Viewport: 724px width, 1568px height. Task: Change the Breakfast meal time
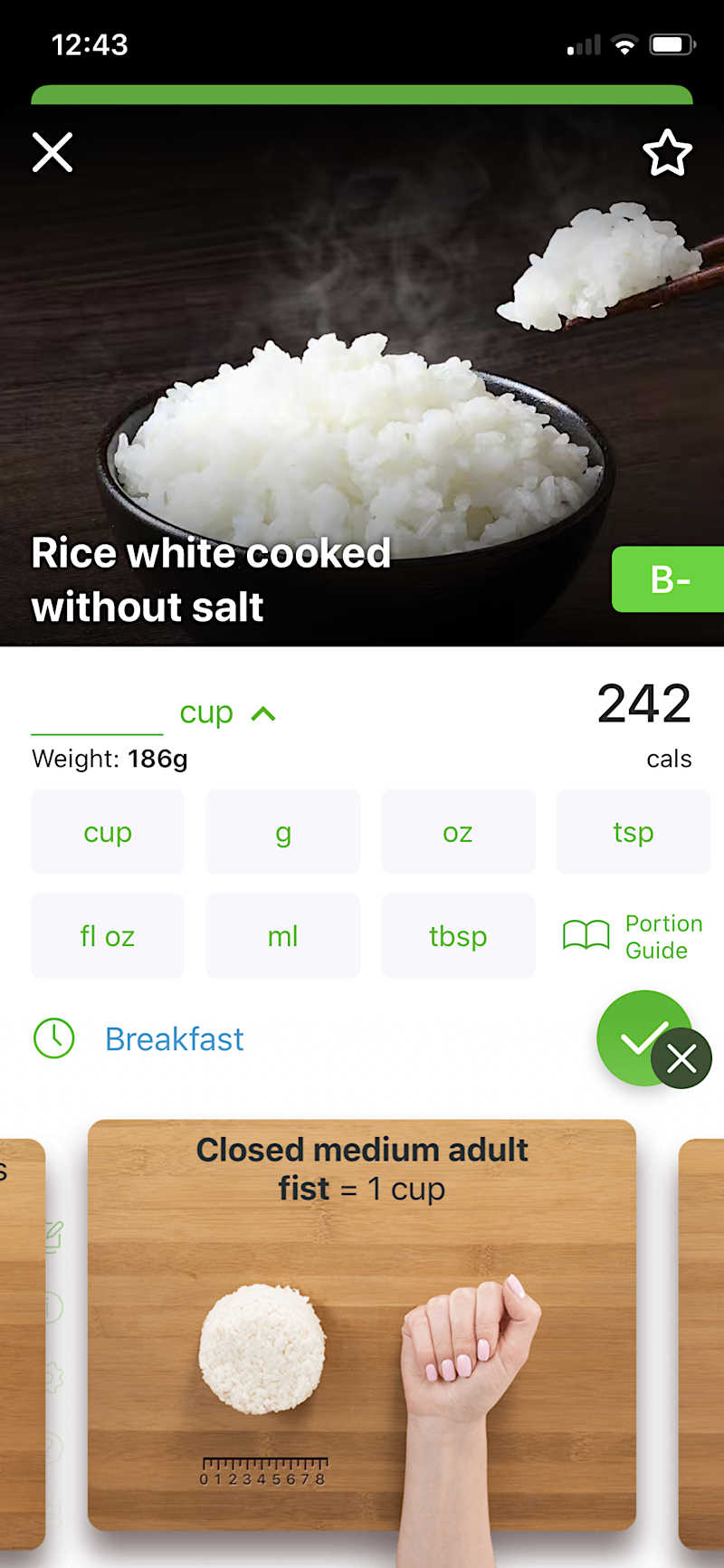point(174,1038)
